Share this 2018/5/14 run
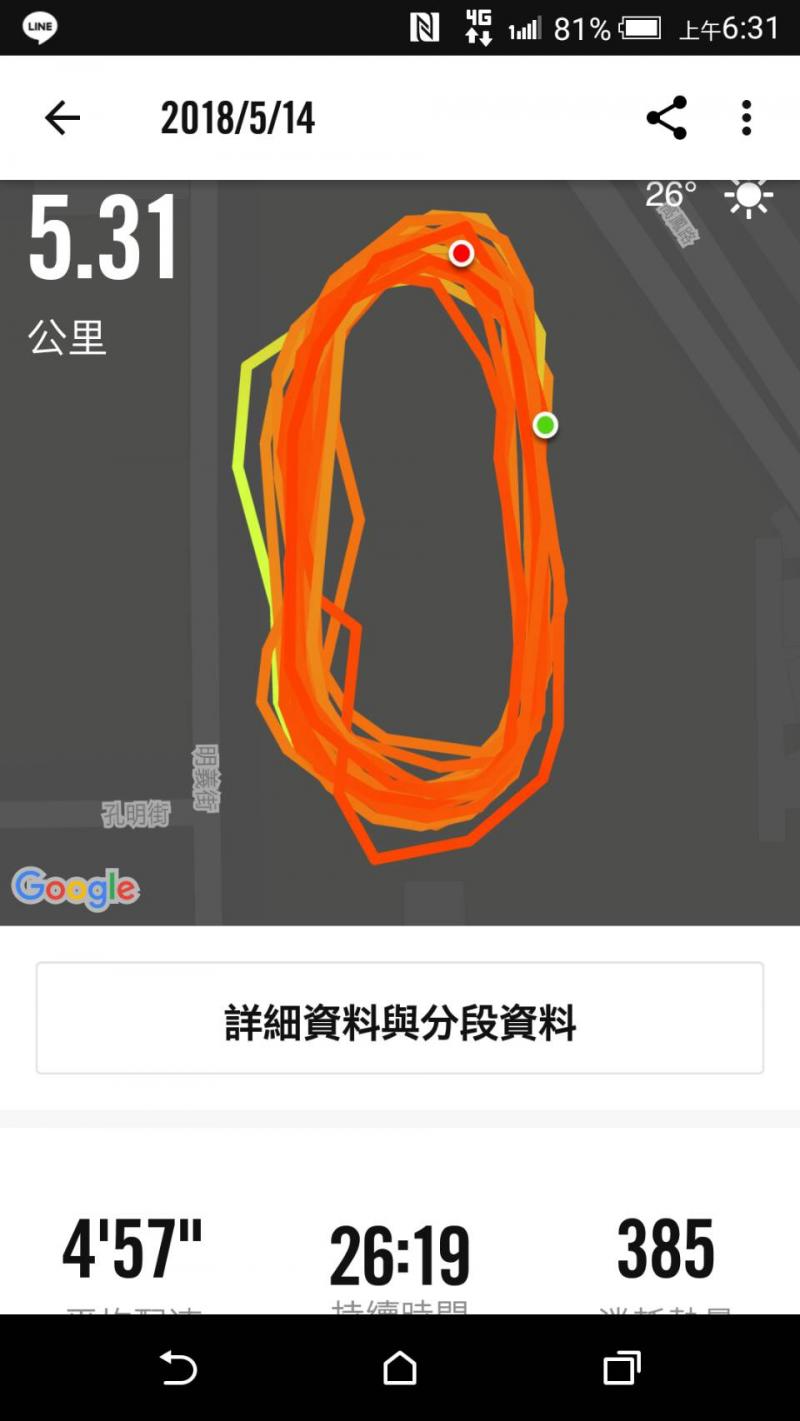This screenshot has height=1421, width=800. point(667,118)
